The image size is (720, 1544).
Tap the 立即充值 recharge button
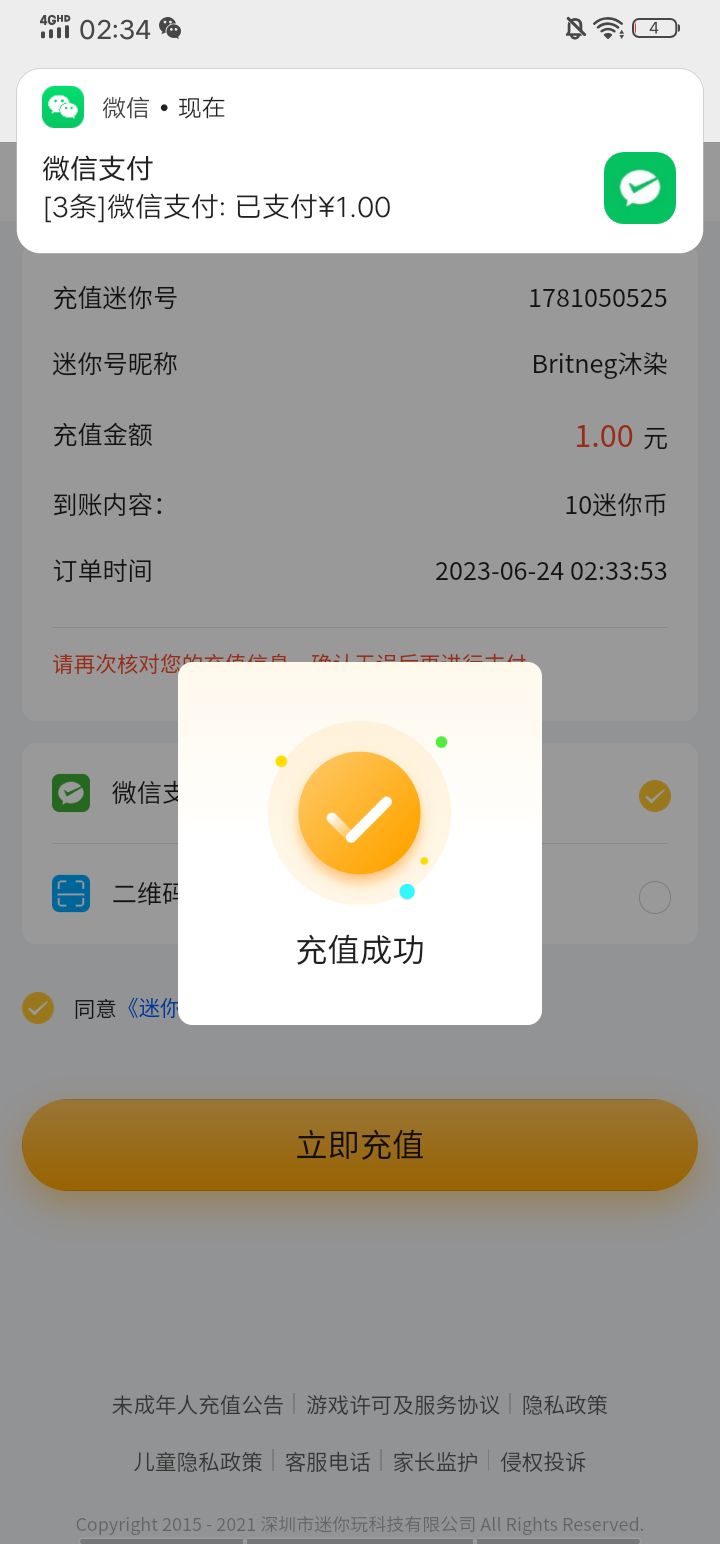360,1145
